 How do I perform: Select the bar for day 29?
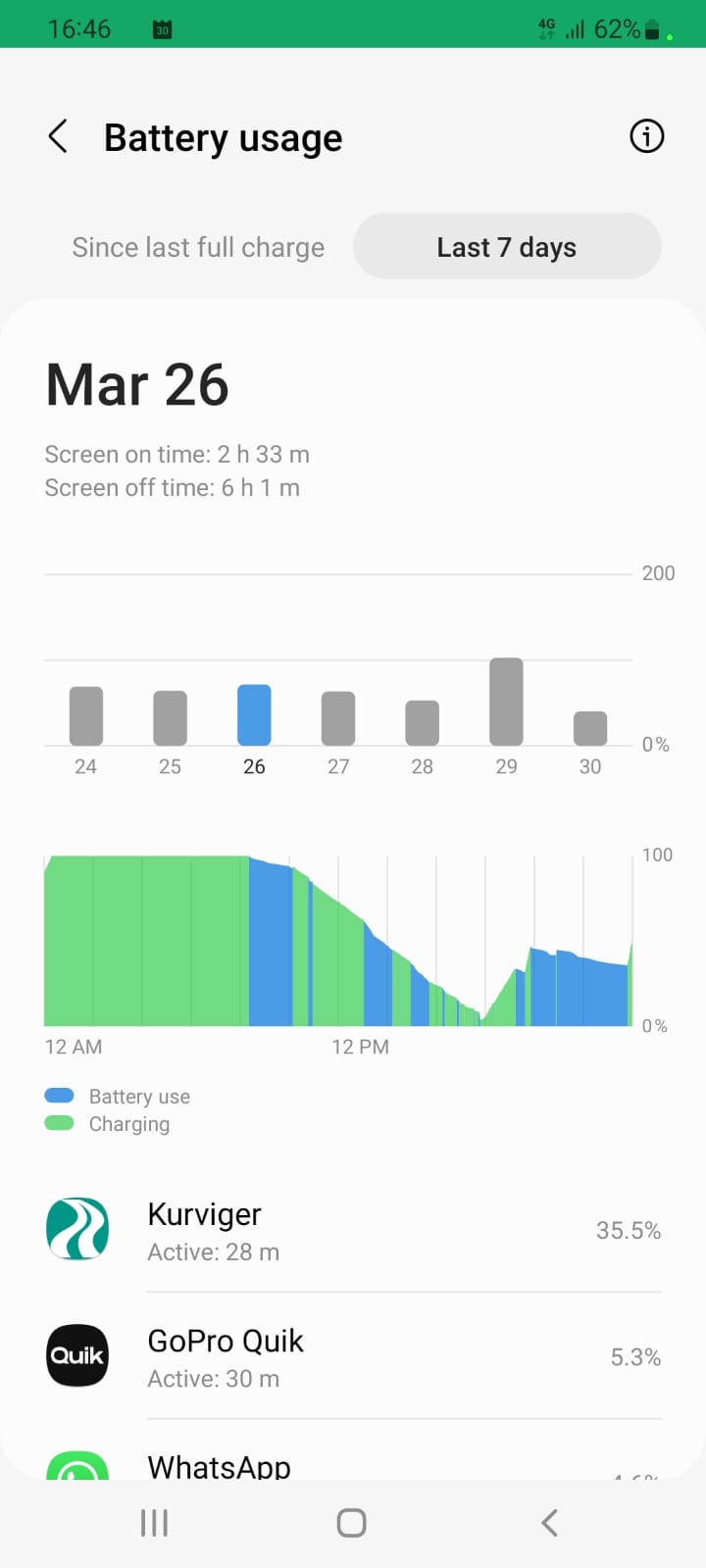coord(506,702)
